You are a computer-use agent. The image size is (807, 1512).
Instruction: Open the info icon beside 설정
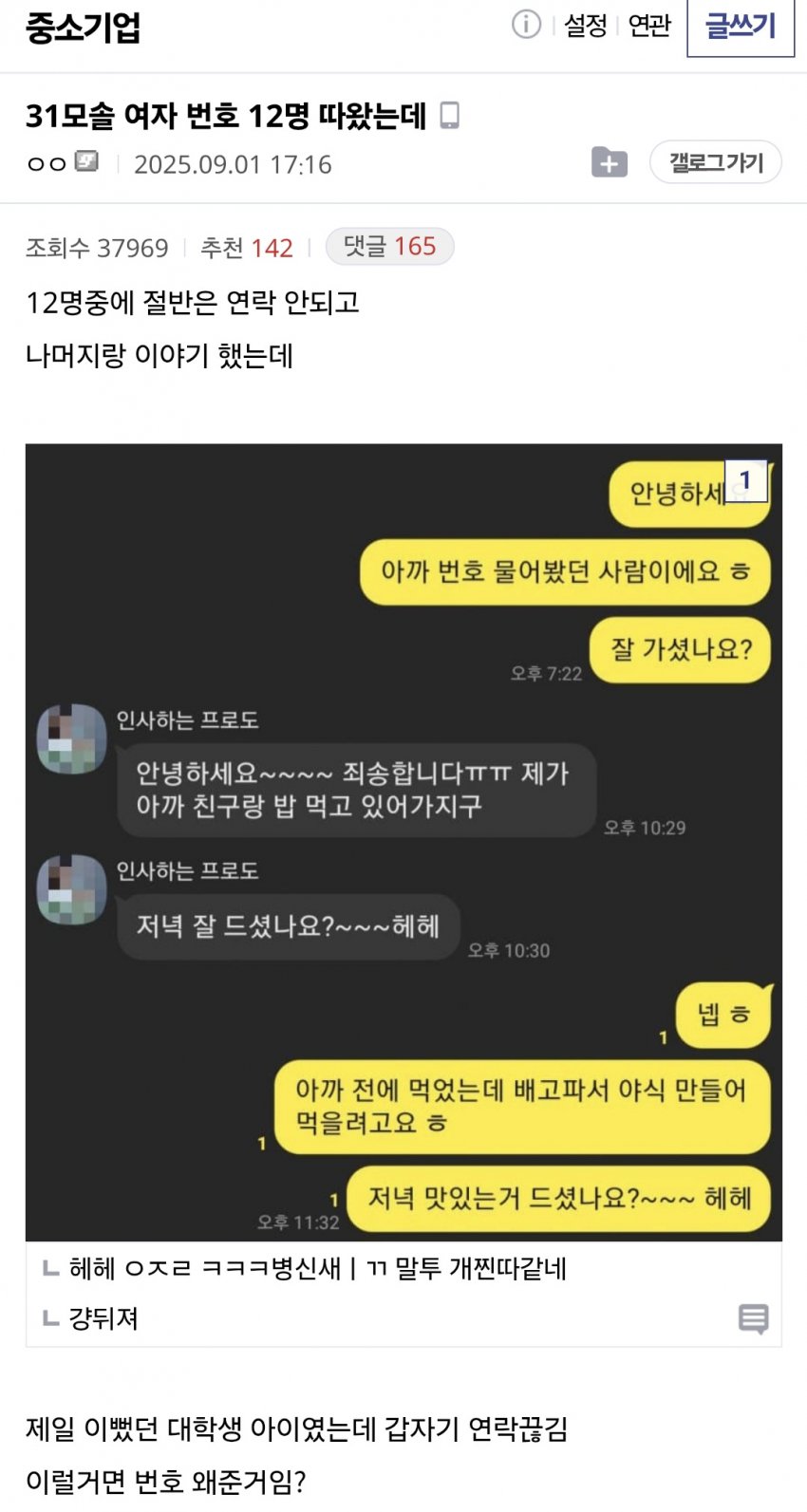(x=526, y=25)
